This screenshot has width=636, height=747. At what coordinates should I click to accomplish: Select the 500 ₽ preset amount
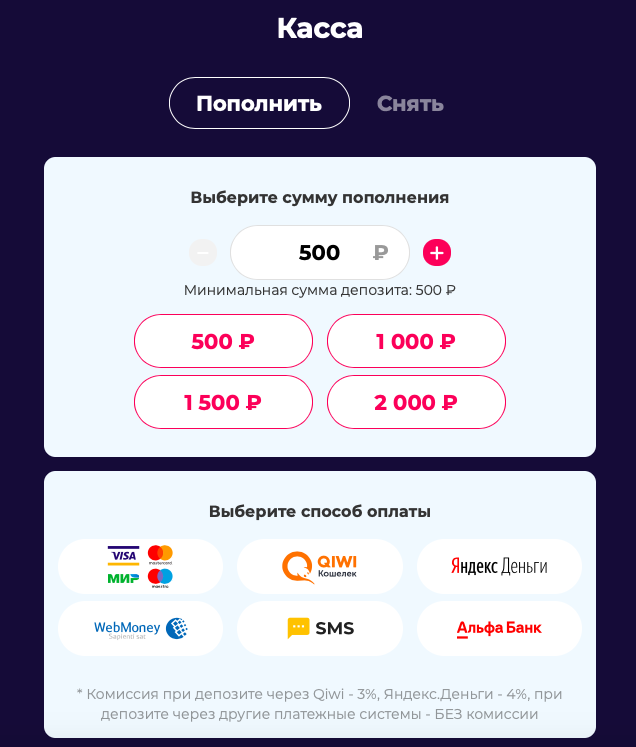(223, 341)
